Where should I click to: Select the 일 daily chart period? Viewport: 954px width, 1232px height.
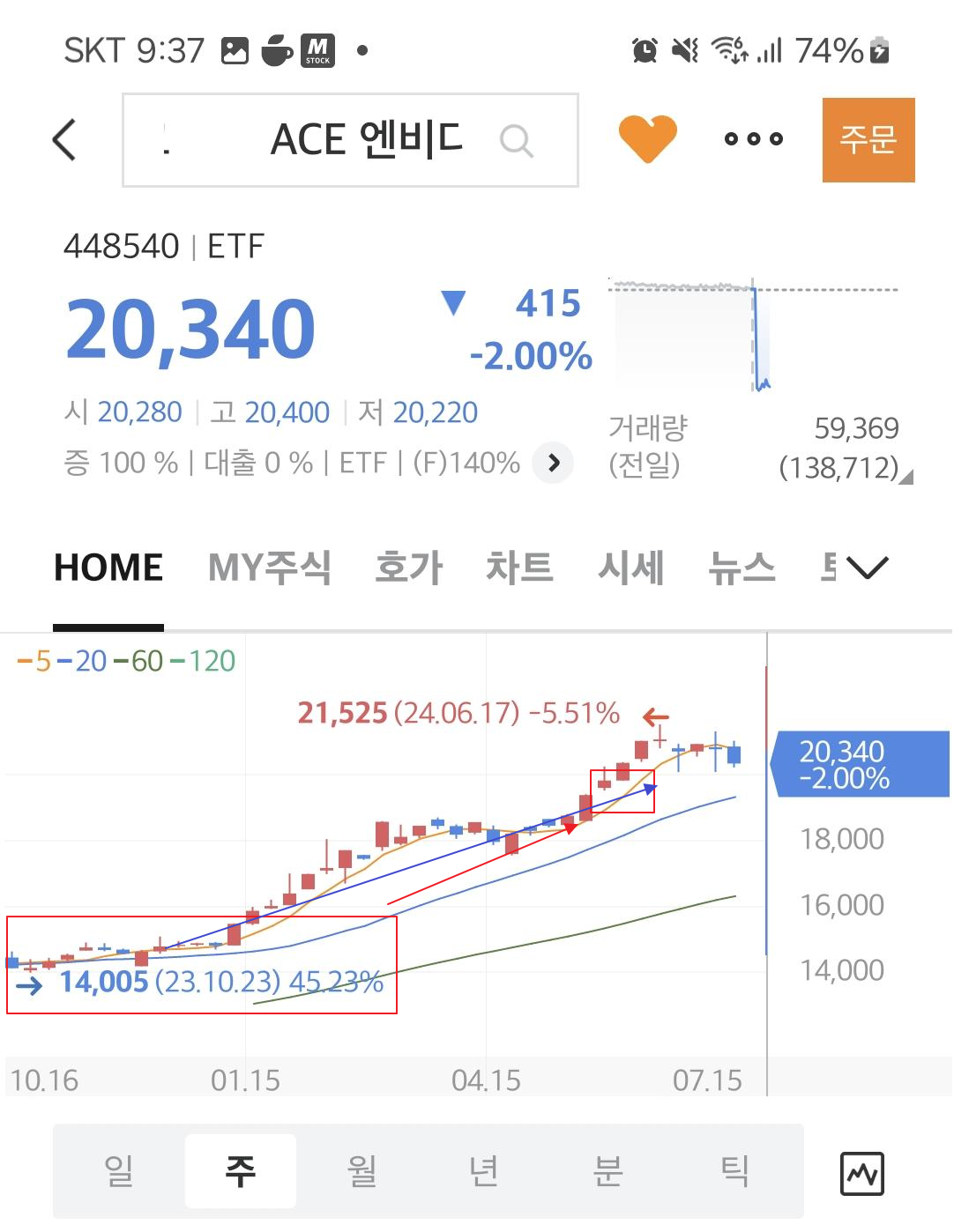coord(119,1171)
